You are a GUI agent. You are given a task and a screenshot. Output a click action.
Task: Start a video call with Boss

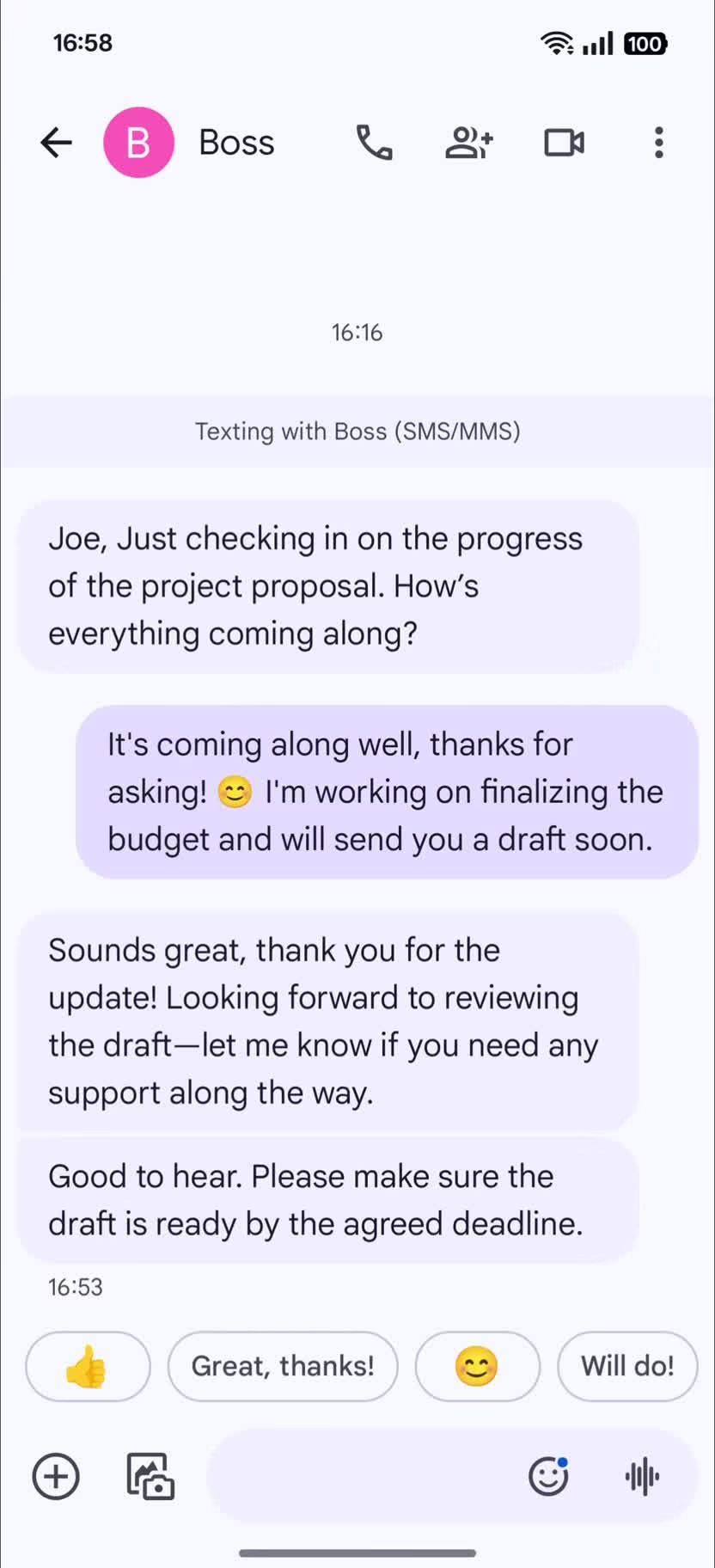point(565,143)
